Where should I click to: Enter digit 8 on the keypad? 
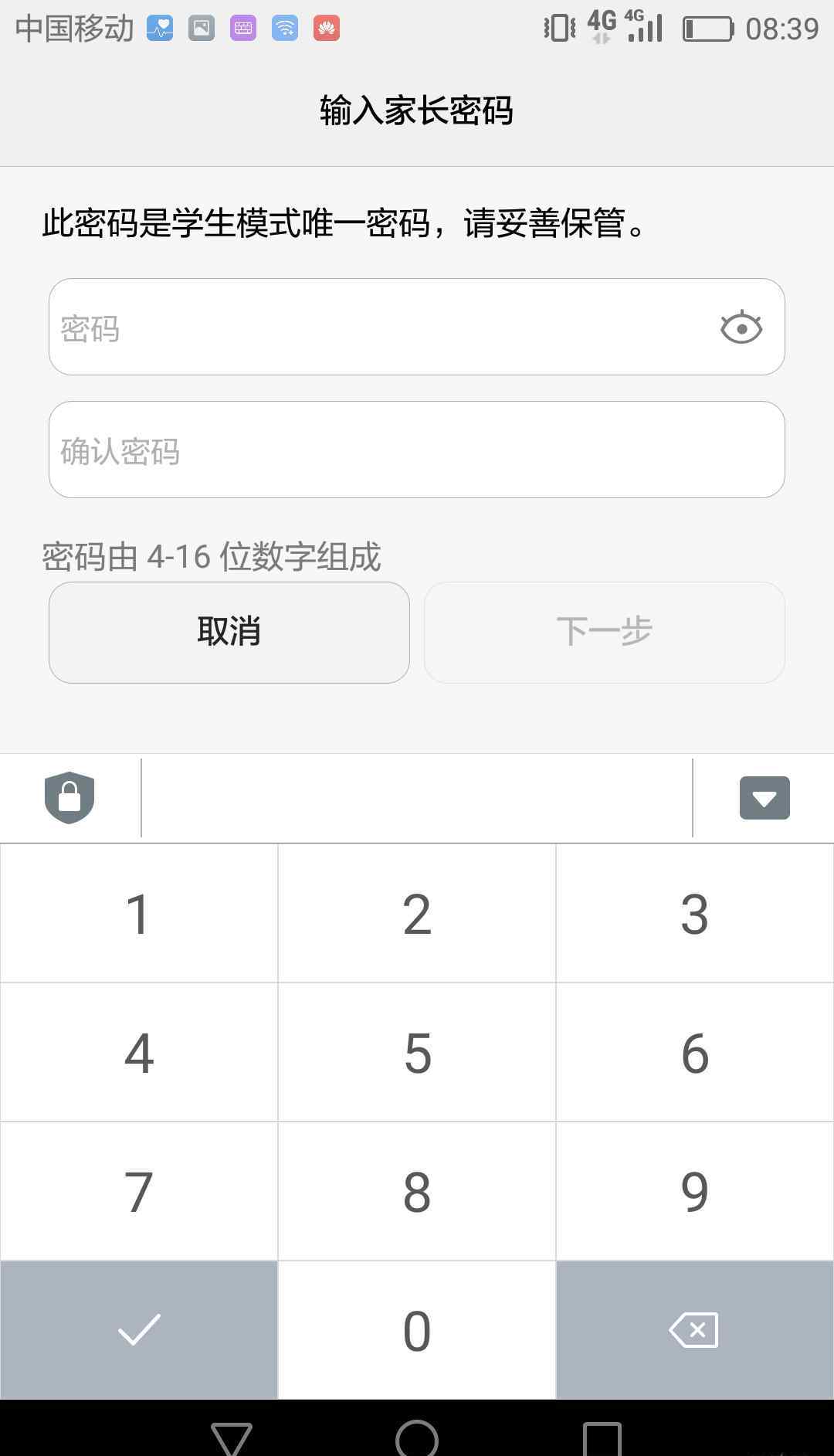[x=417, y=1192]
